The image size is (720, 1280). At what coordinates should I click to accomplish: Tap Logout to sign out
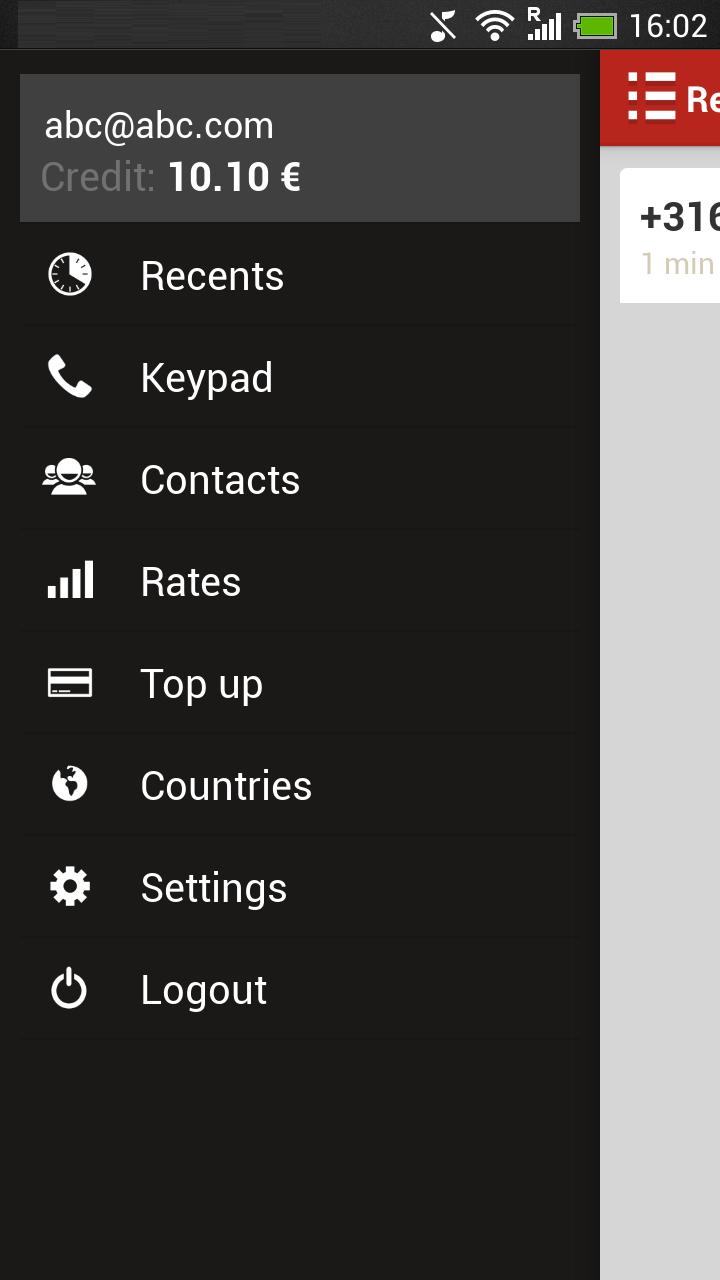point(203,990)
